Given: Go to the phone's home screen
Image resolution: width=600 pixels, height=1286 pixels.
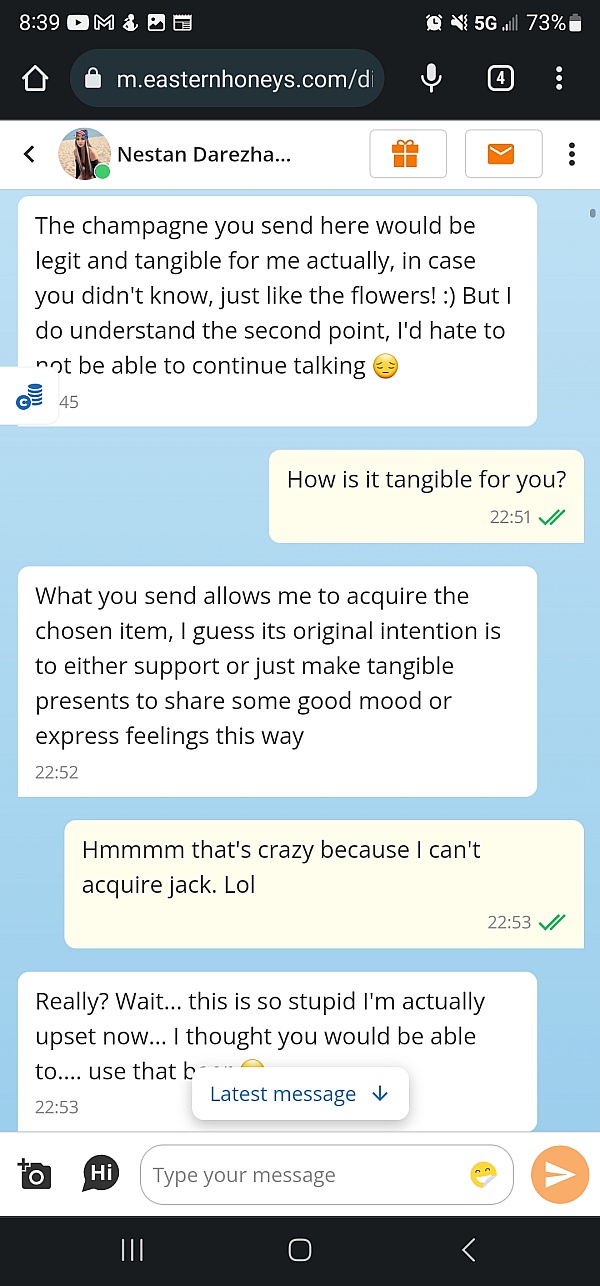Looking at the screenshot, I should pos(299,1249).
